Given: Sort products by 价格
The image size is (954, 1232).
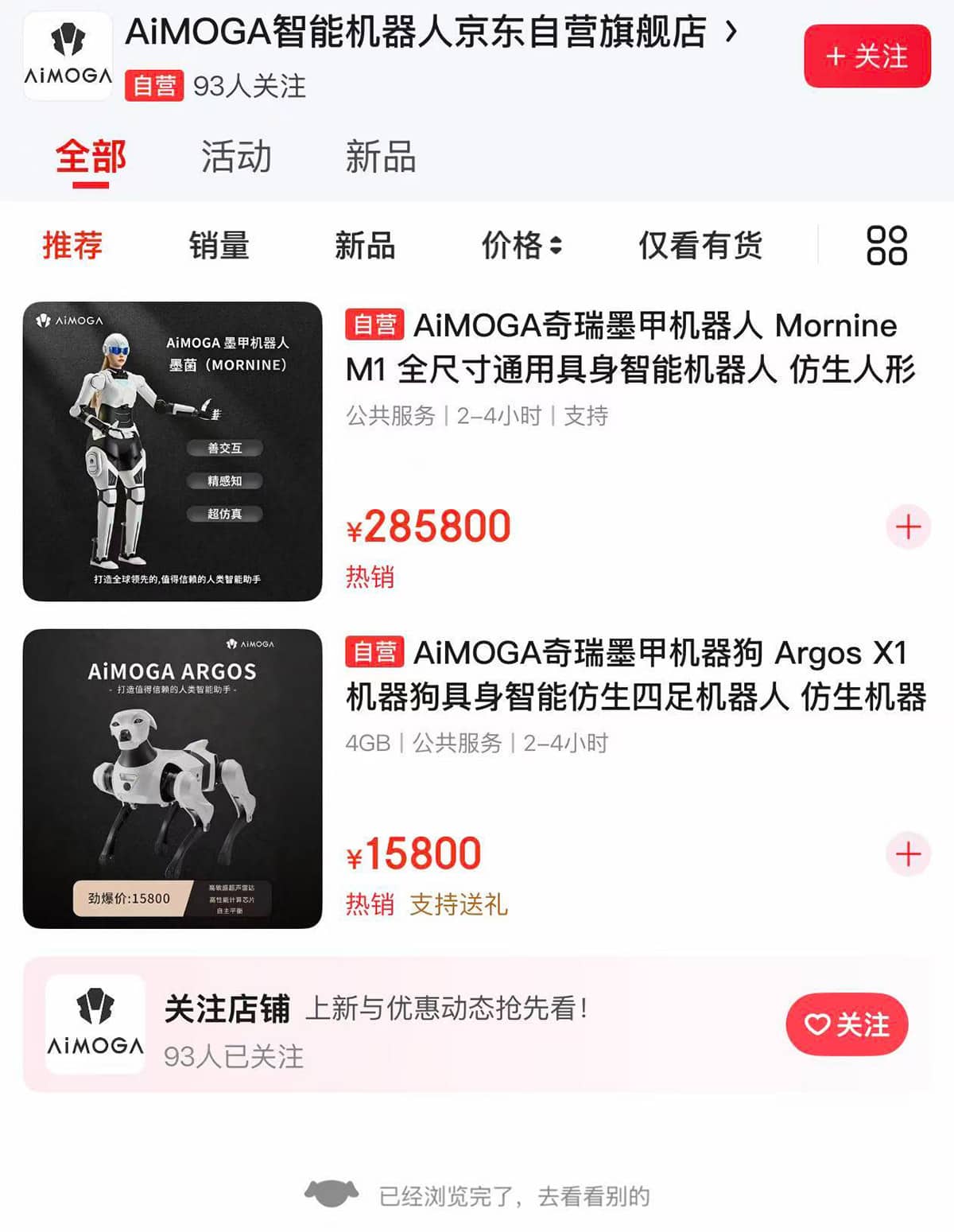Looking at the screenshot, I should [521, 245].
